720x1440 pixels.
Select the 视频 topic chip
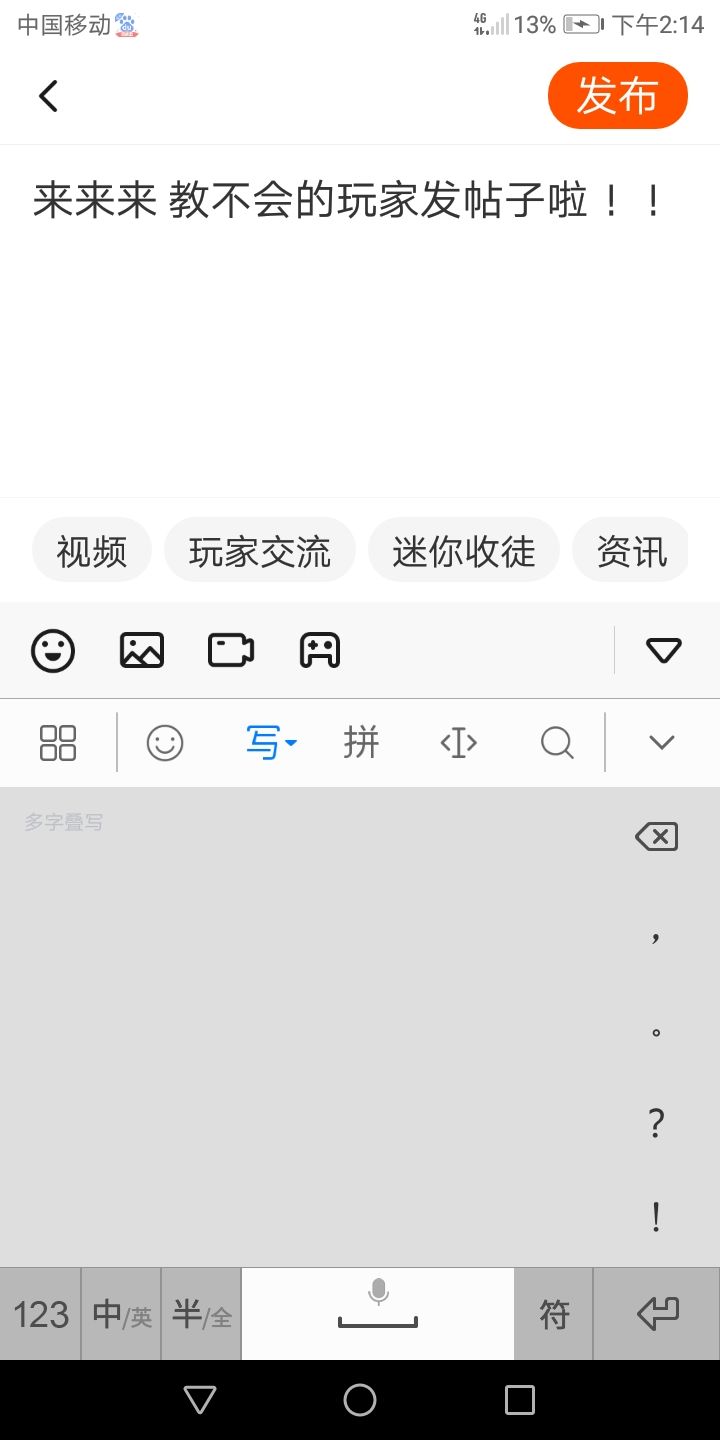click(x=92, y=552)
